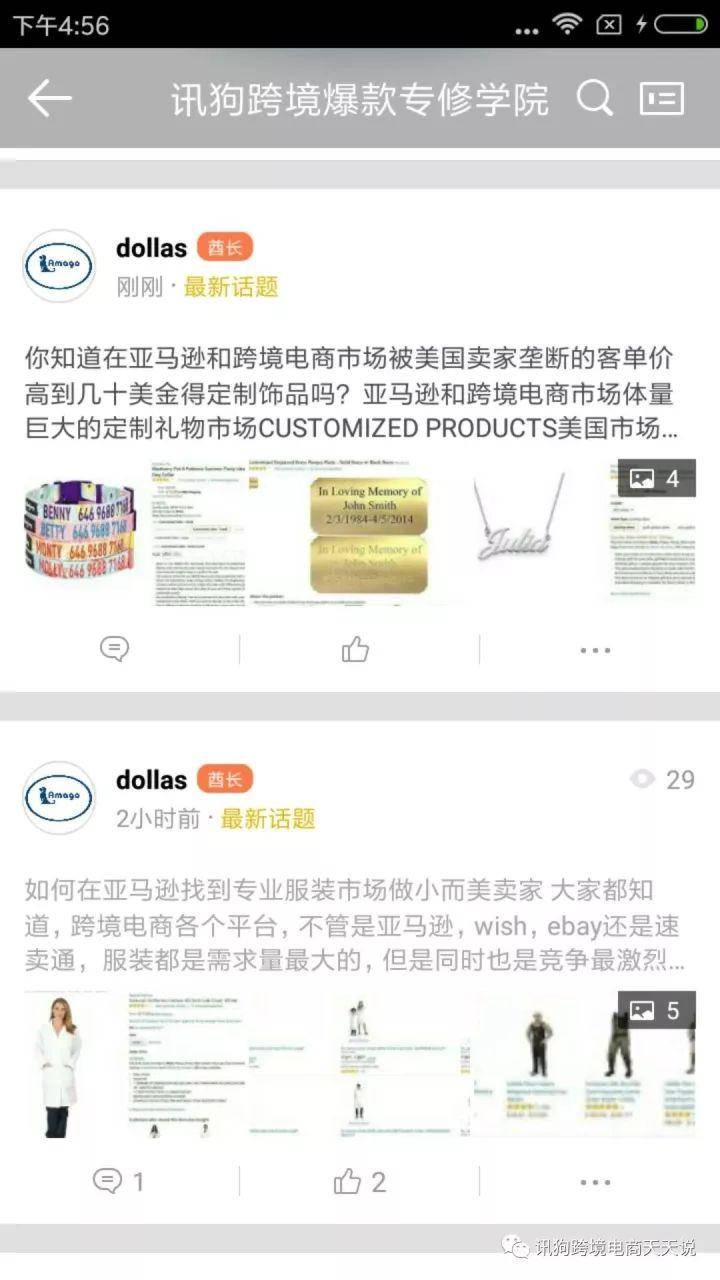Open more options on the customized jewelry post
720x1280 pixels.
595,650
